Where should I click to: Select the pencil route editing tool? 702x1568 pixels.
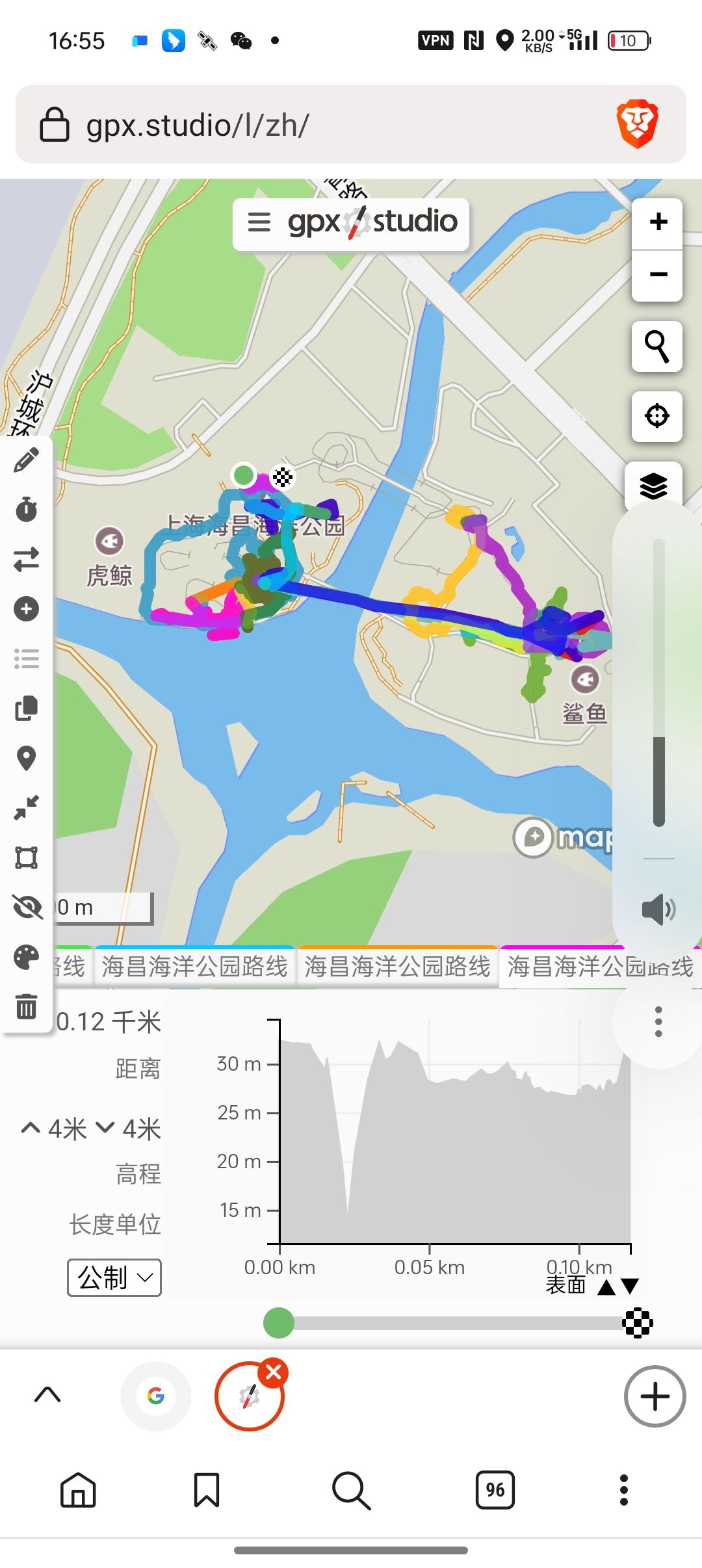coord(27,460)
